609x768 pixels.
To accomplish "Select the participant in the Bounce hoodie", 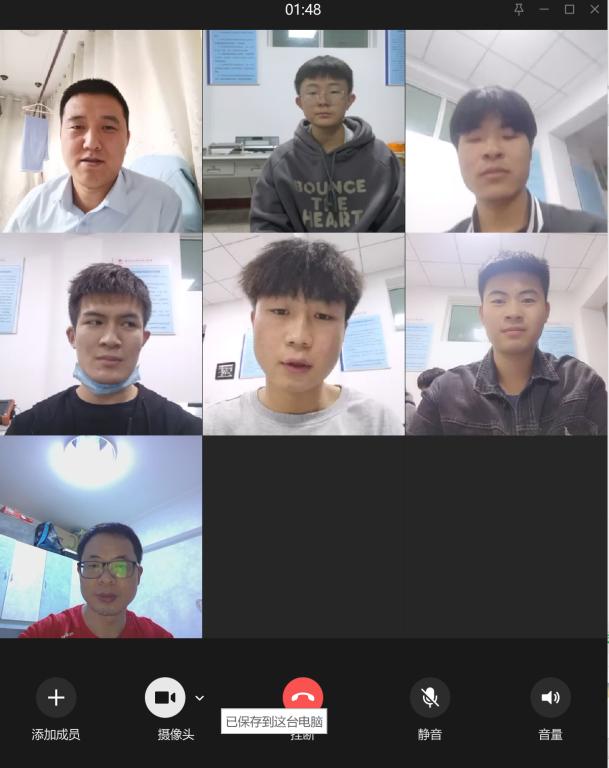I will 303,131.
